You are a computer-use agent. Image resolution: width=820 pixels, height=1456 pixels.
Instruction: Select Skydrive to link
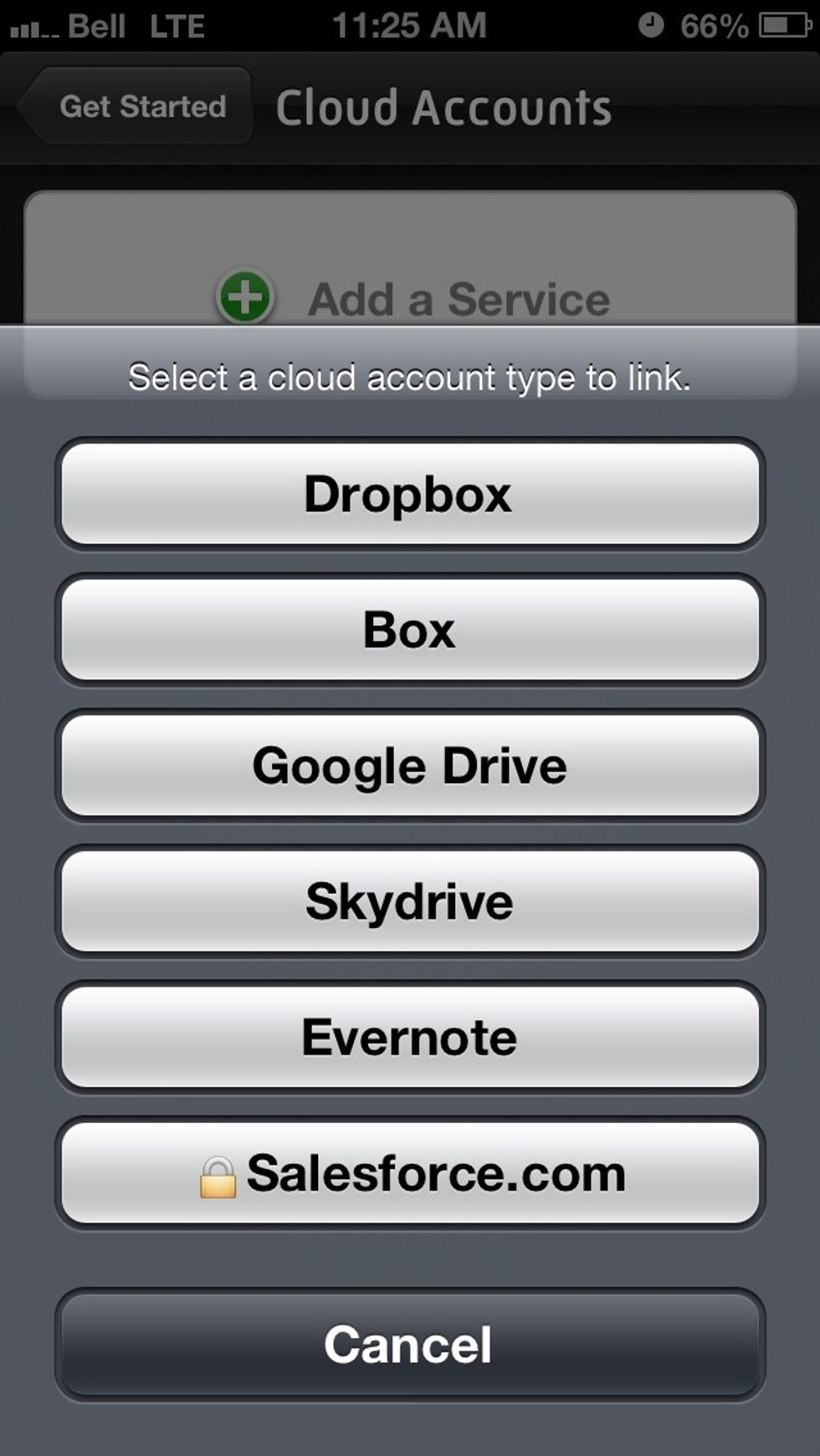[409, 900]
